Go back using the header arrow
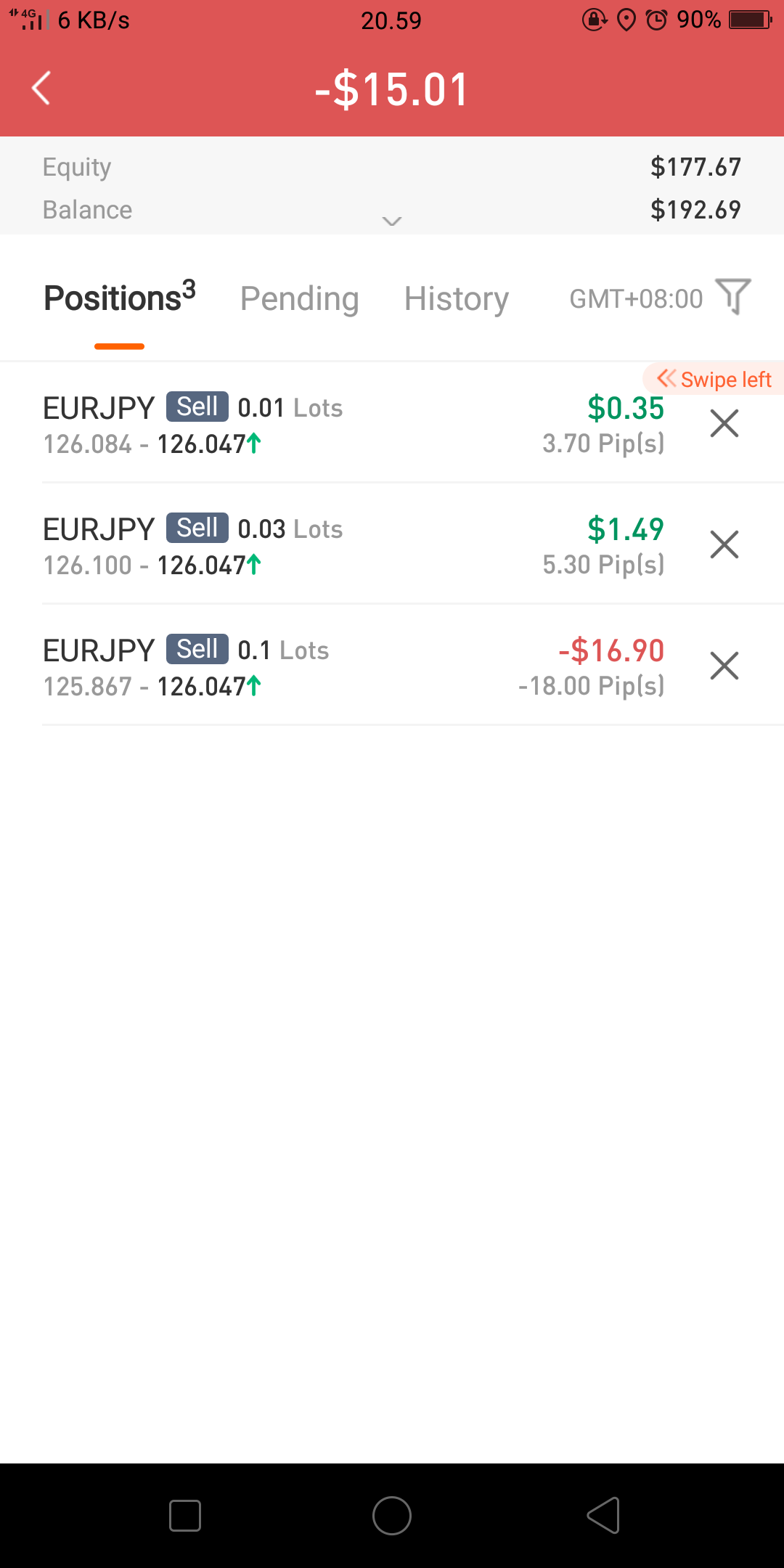The image size is (784, 1568). 41,89
